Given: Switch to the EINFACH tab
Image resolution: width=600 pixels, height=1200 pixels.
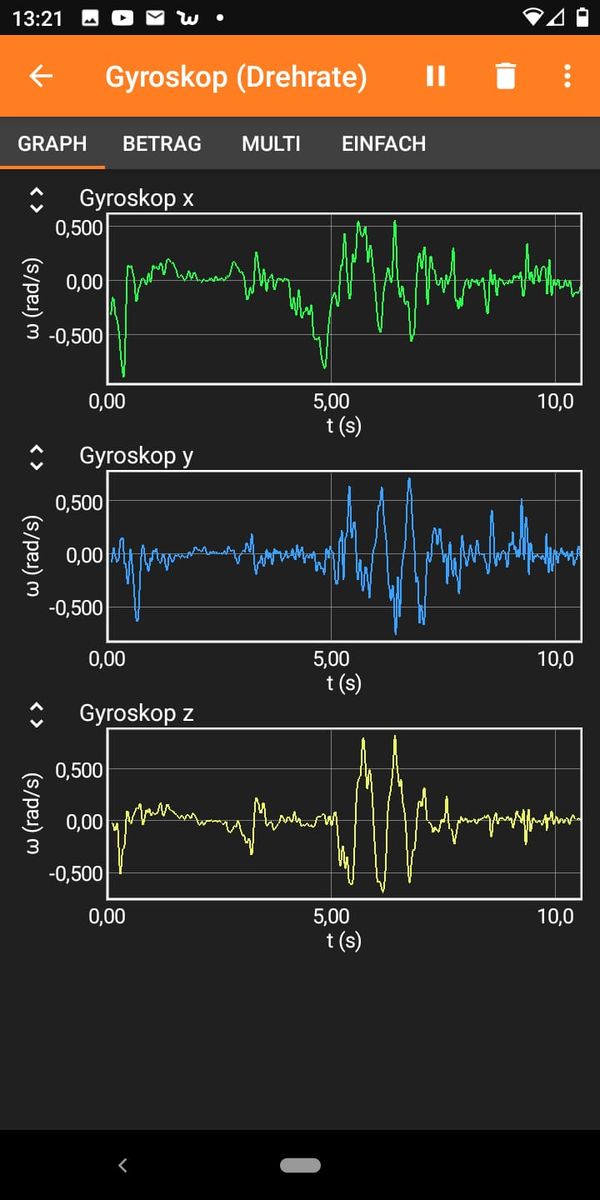Looking at the screenshot, I should (x=384, y=144).
